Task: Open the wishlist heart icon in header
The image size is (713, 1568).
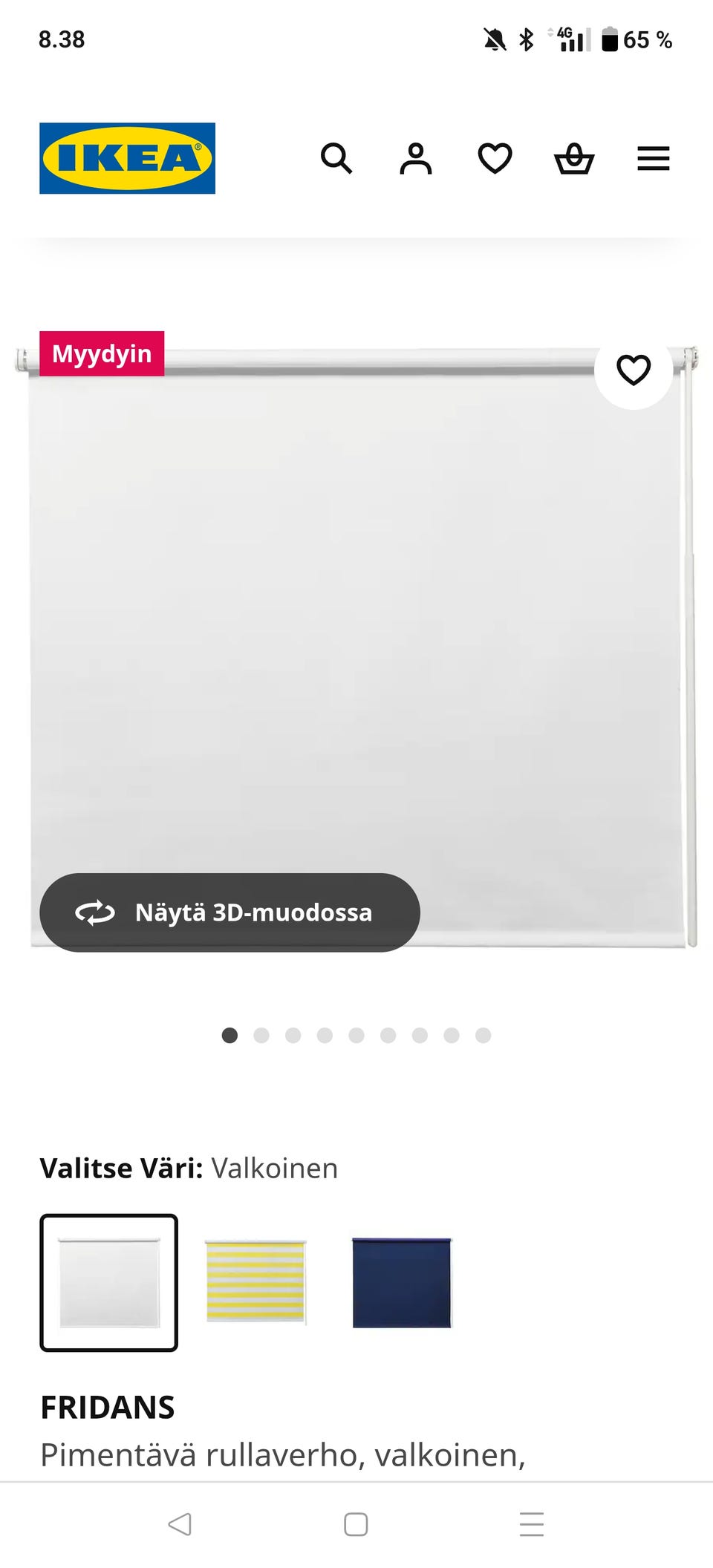Action: click(x=495, y=158)
